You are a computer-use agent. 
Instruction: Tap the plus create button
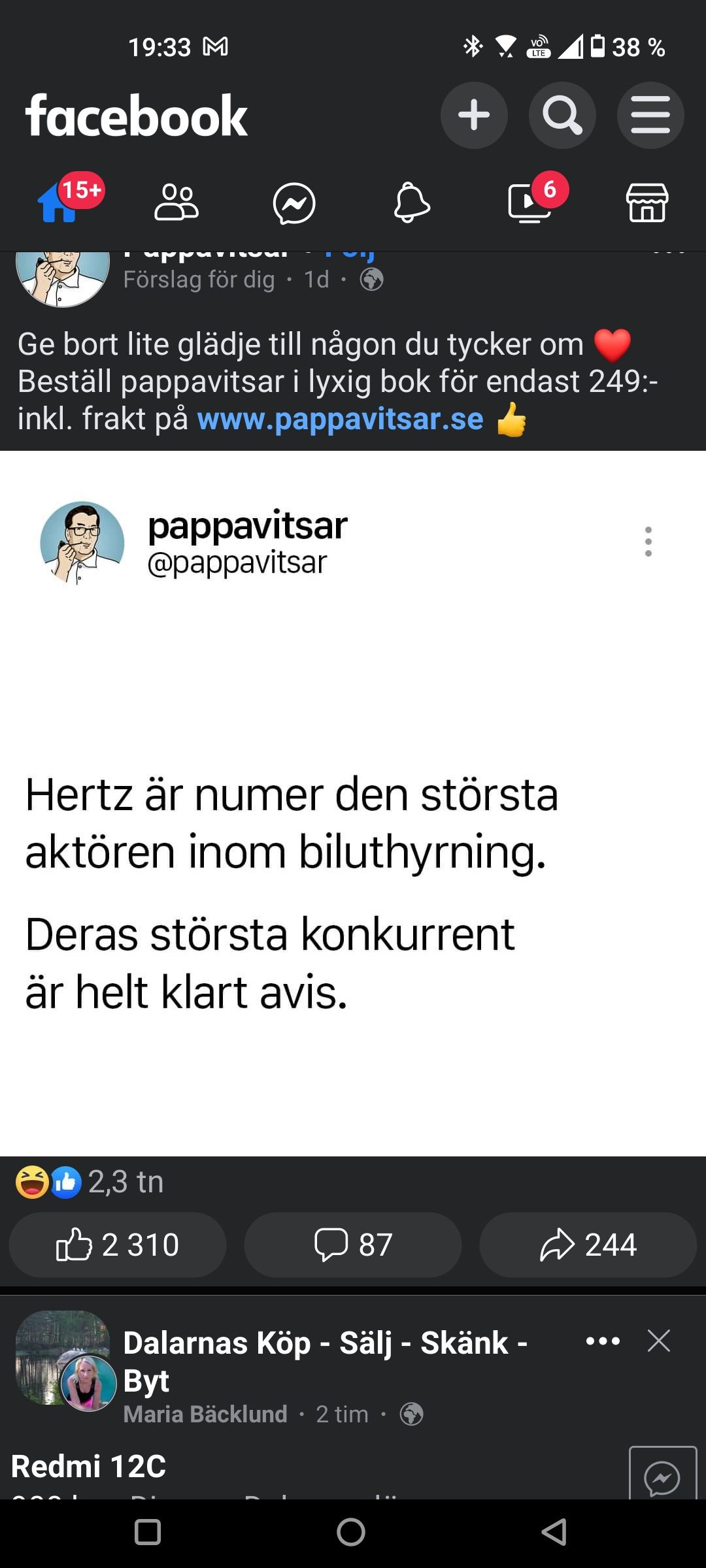click(474, 116)
